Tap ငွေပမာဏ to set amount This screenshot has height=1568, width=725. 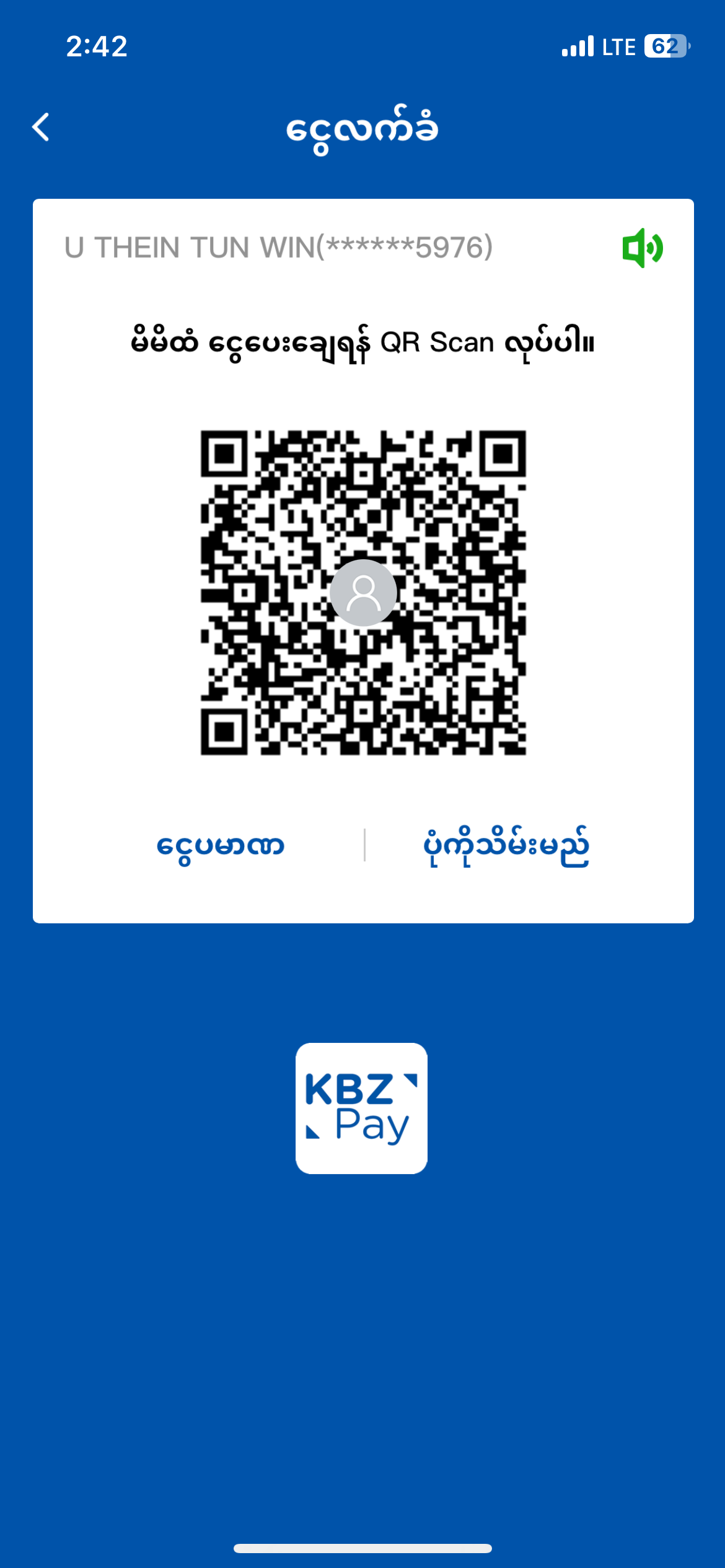pos(220,845)
